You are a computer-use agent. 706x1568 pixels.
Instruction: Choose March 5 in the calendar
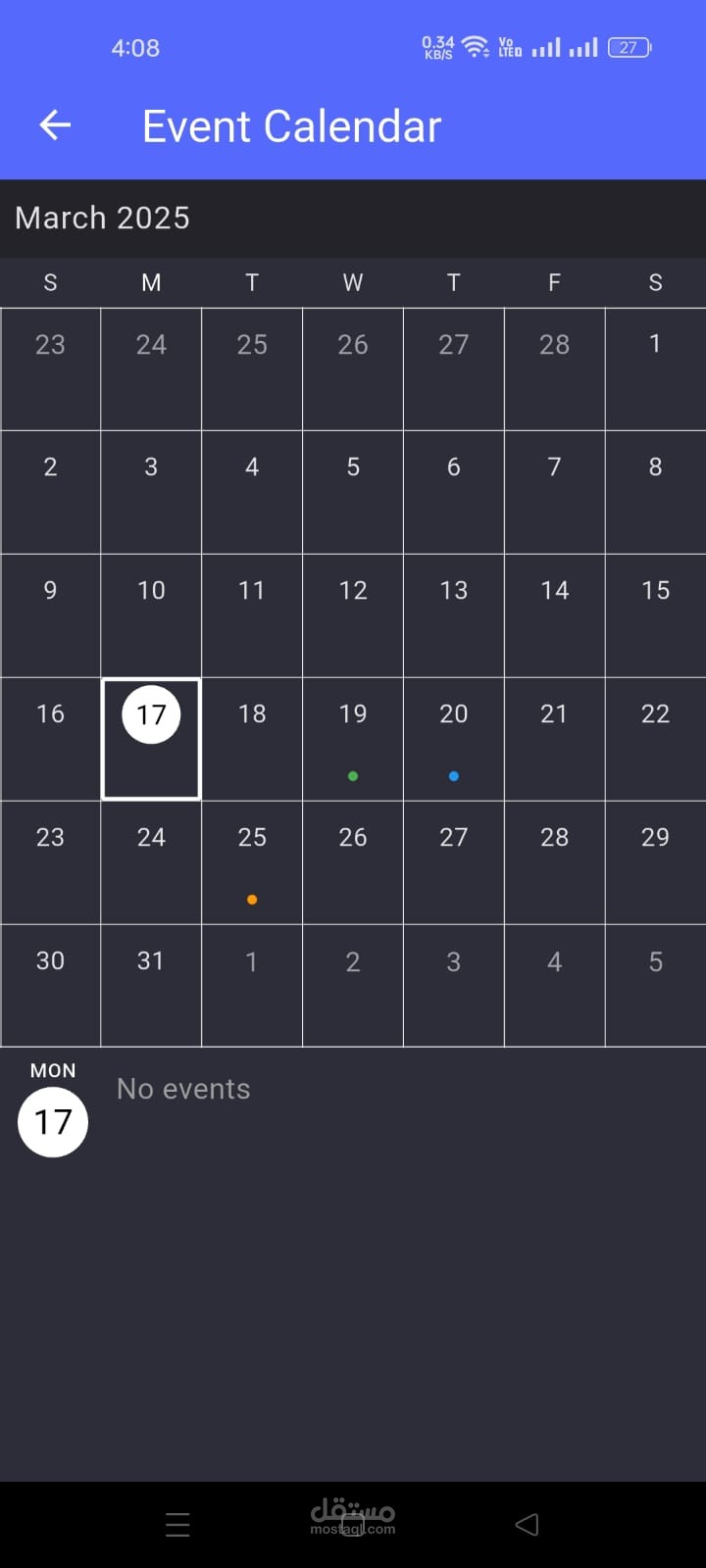pos(353,490)
